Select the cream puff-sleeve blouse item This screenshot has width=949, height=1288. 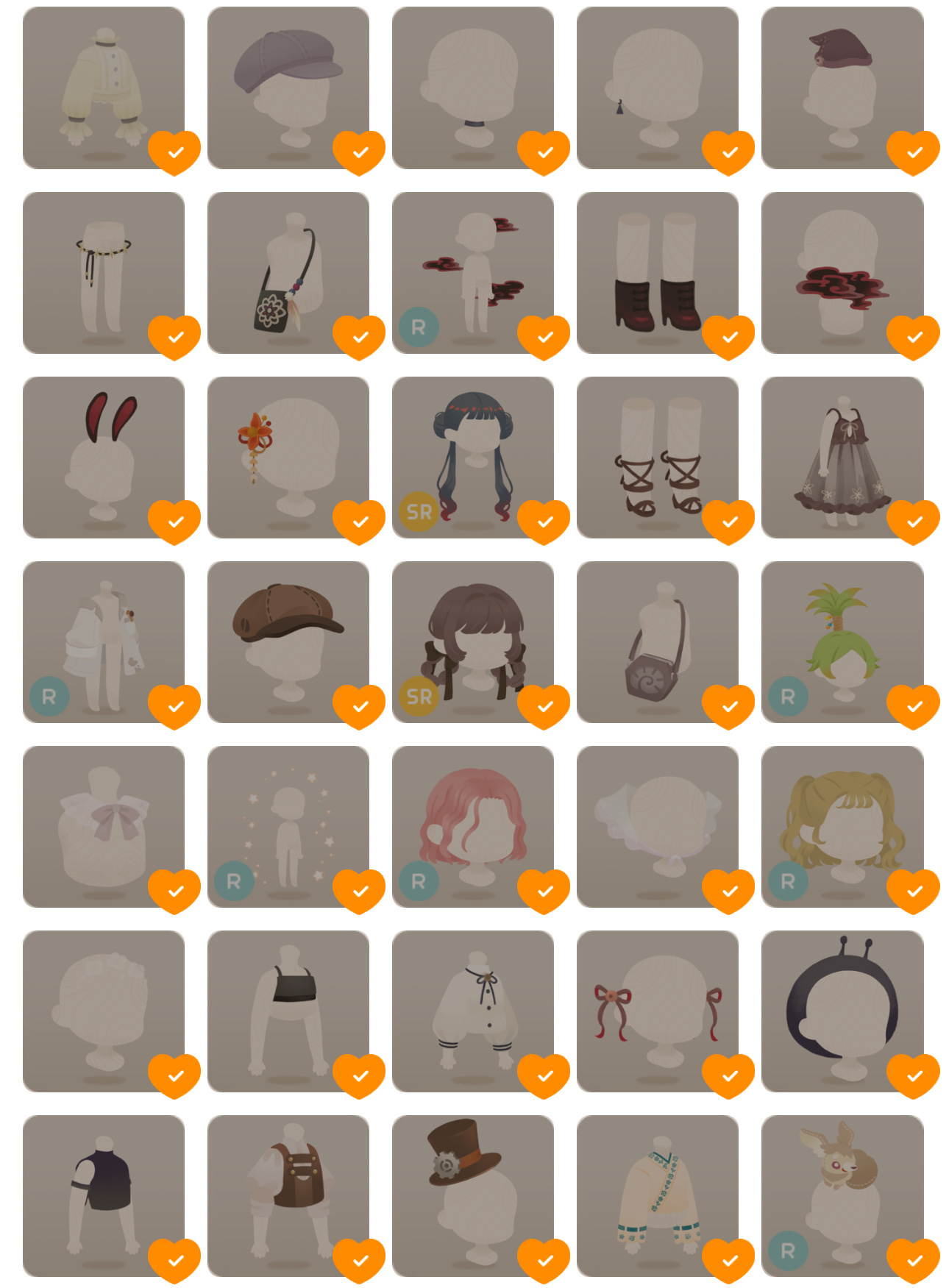[x=103, y=88]
